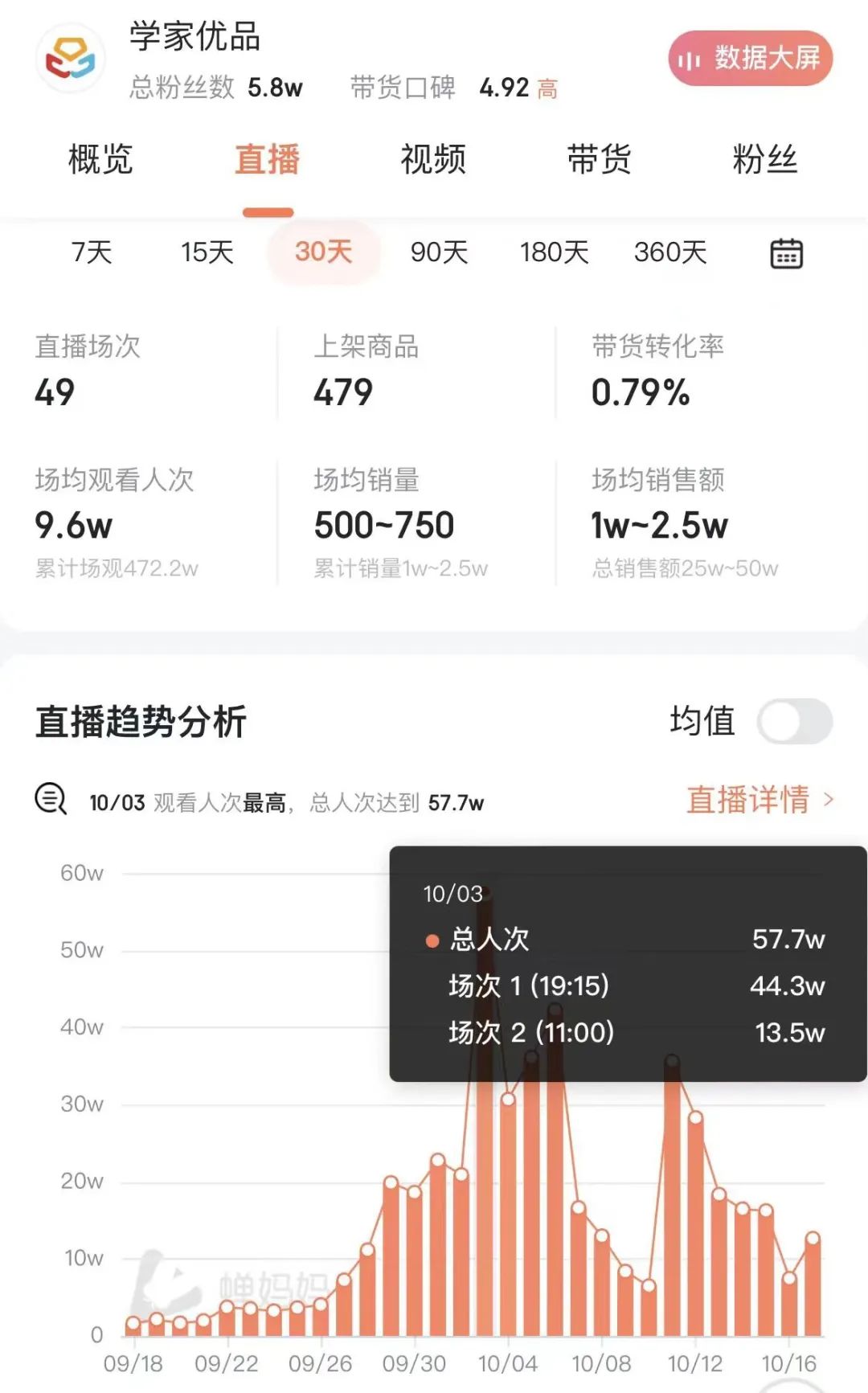Switch to the 视频 tab

pos(433,159)
